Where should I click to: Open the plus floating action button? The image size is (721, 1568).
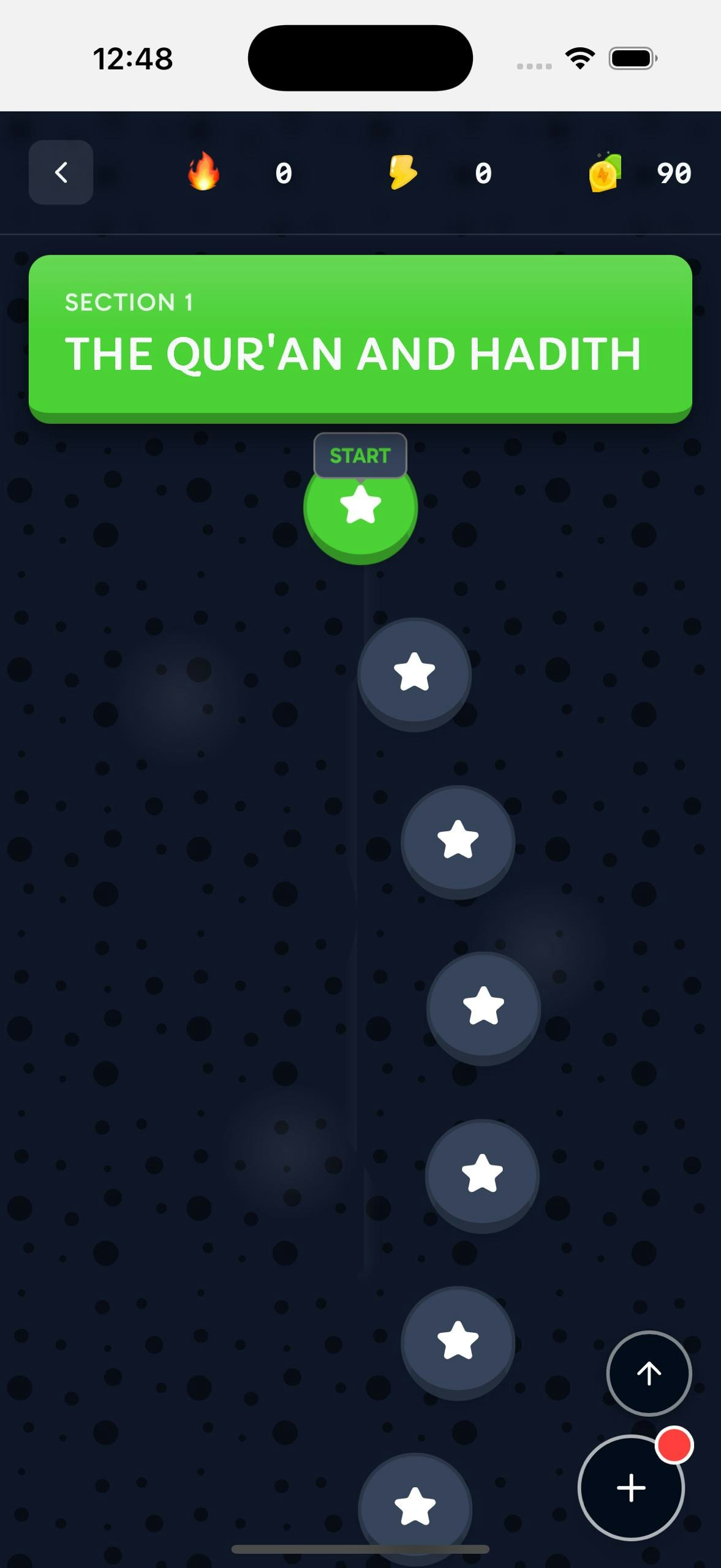tap(631, 1488)
